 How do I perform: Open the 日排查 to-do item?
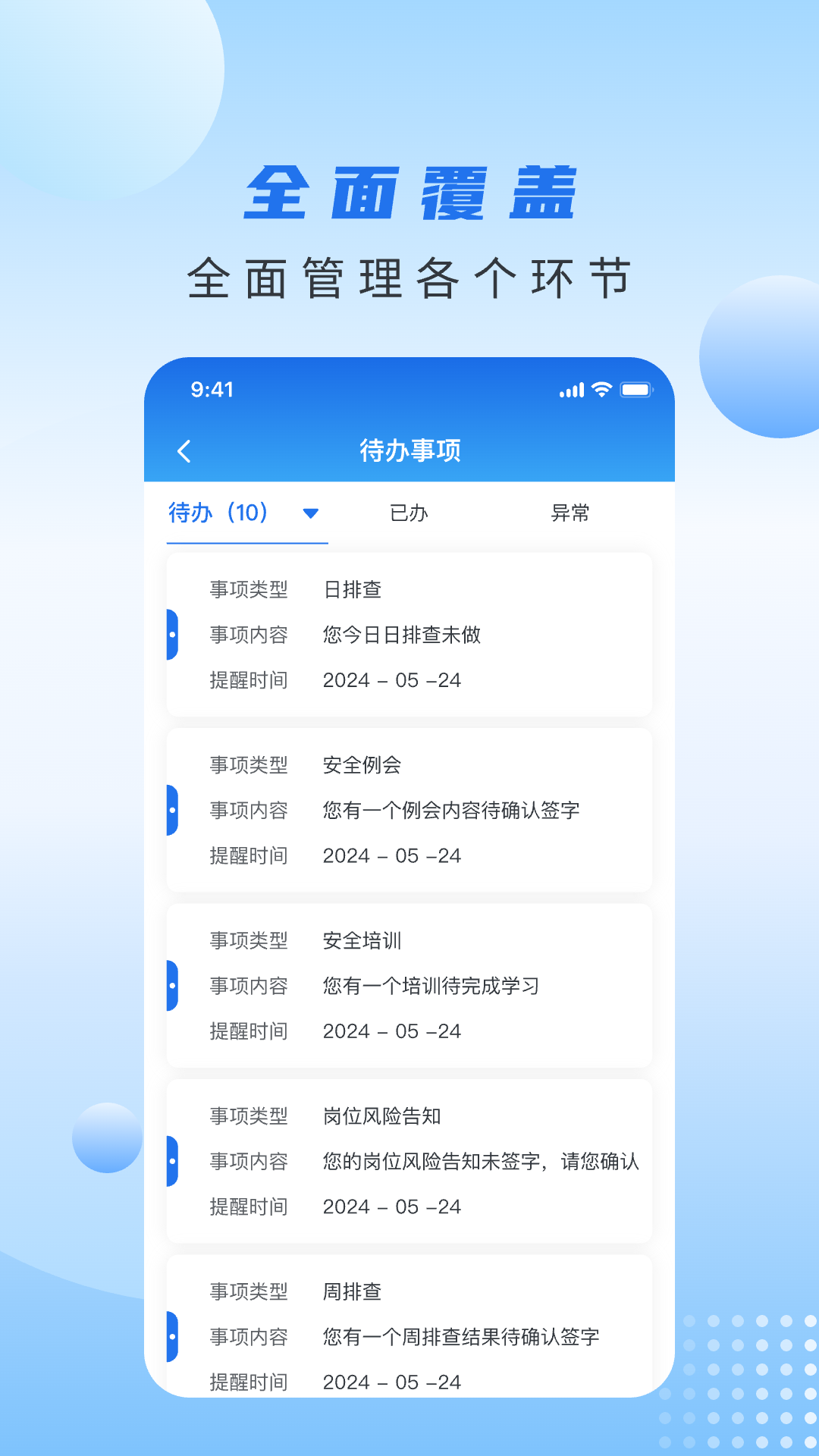pyautogui.click(x=409, y=635)
